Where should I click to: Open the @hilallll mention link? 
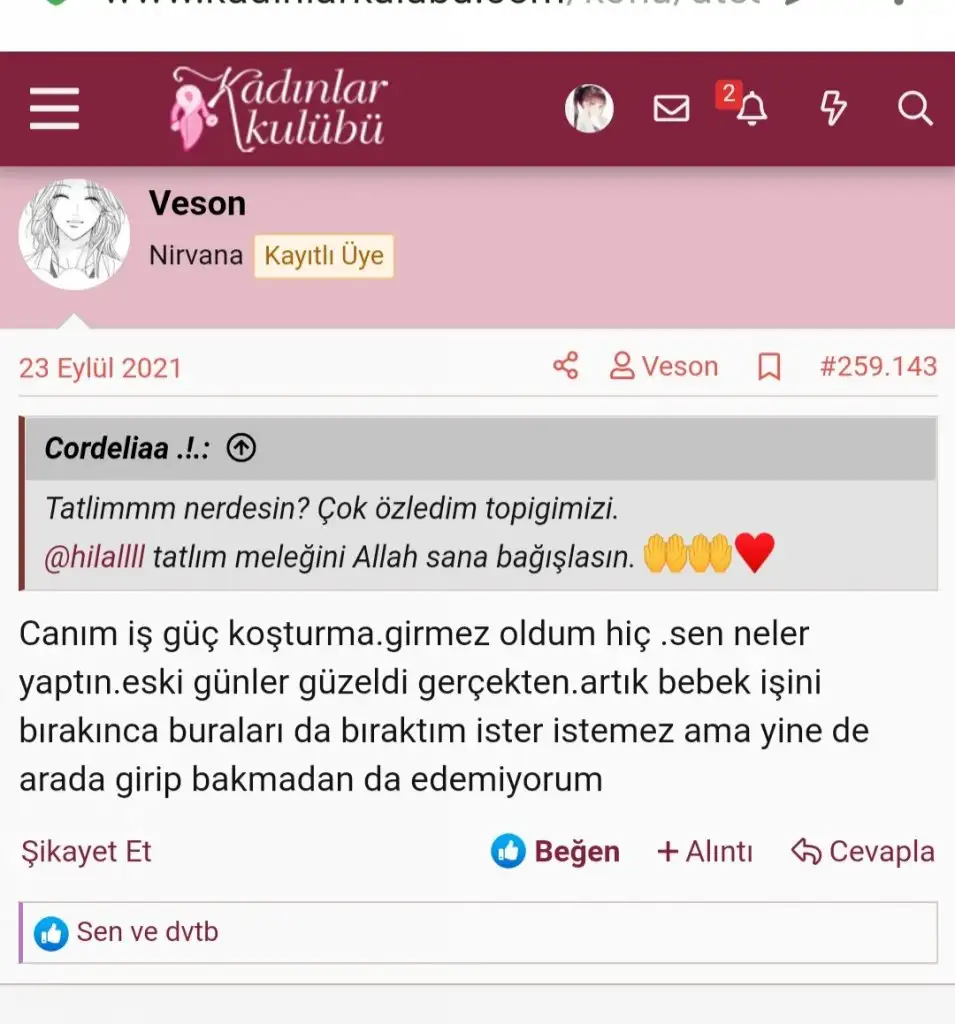94,557
